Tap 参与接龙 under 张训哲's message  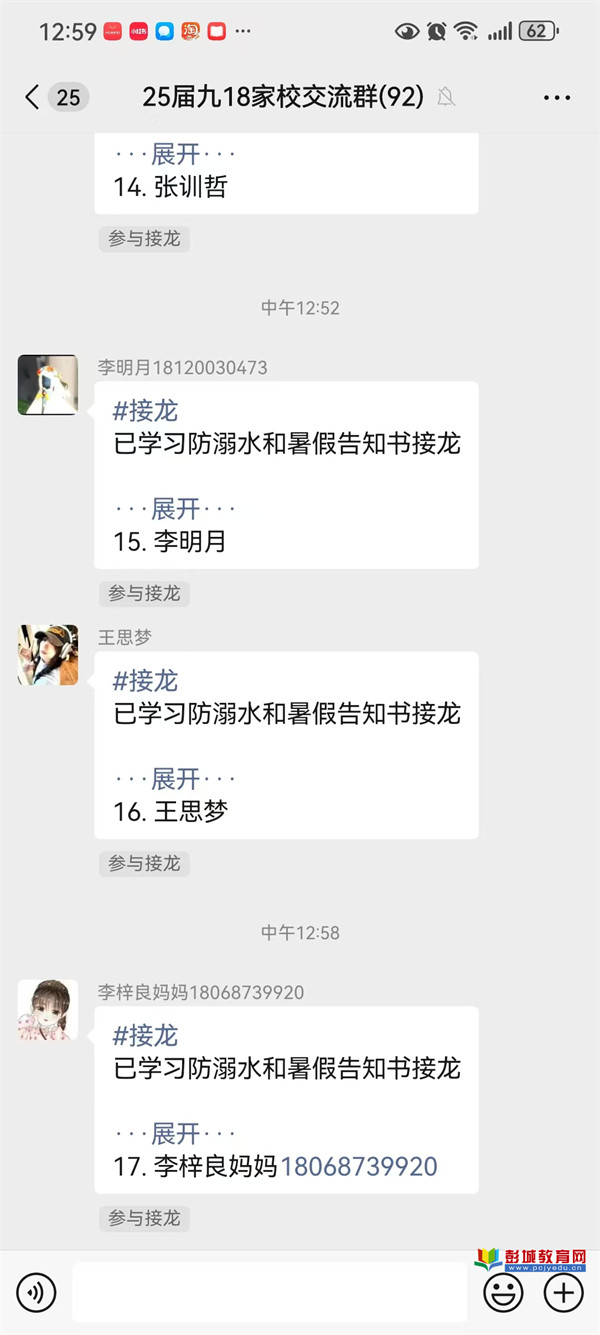coord(145,239)
